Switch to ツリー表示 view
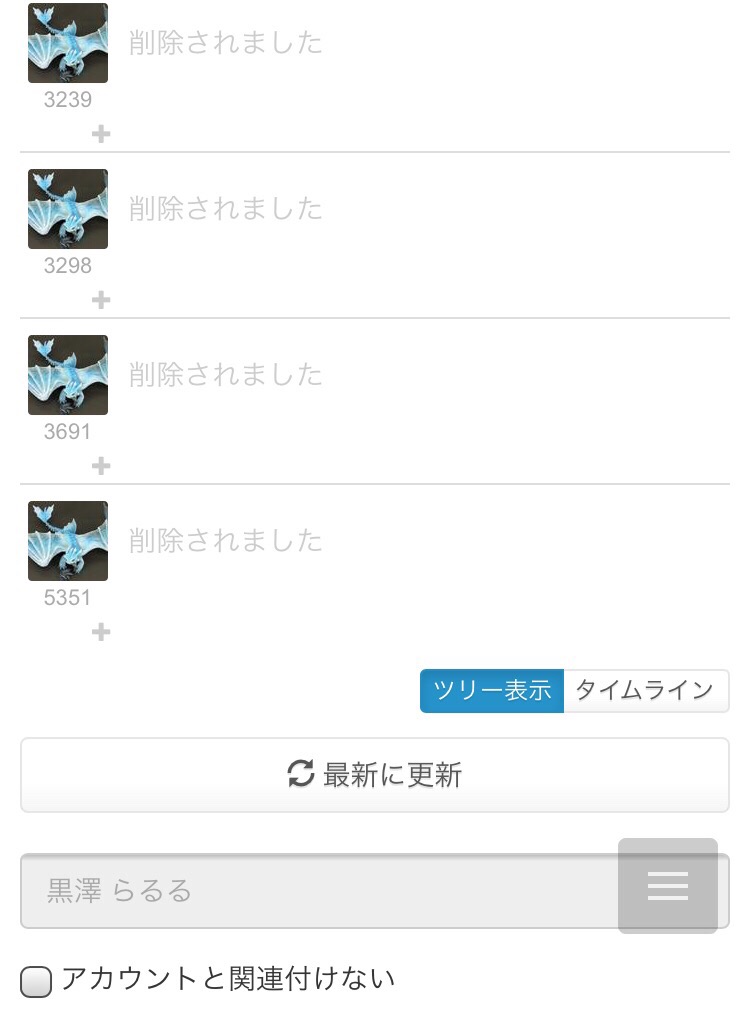750x1012 pixels. 492,691
